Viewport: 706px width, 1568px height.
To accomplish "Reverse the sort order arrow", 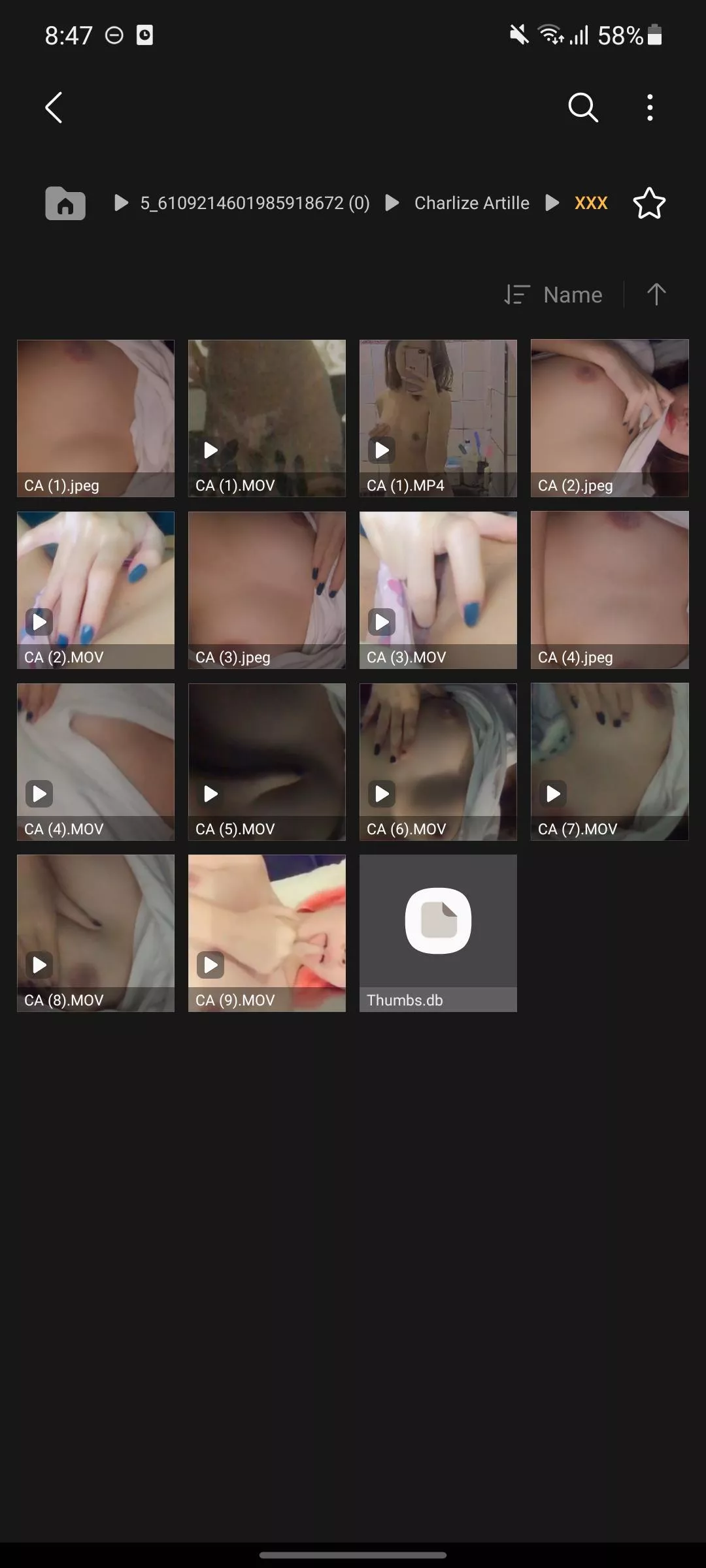I will click(656, 295).
